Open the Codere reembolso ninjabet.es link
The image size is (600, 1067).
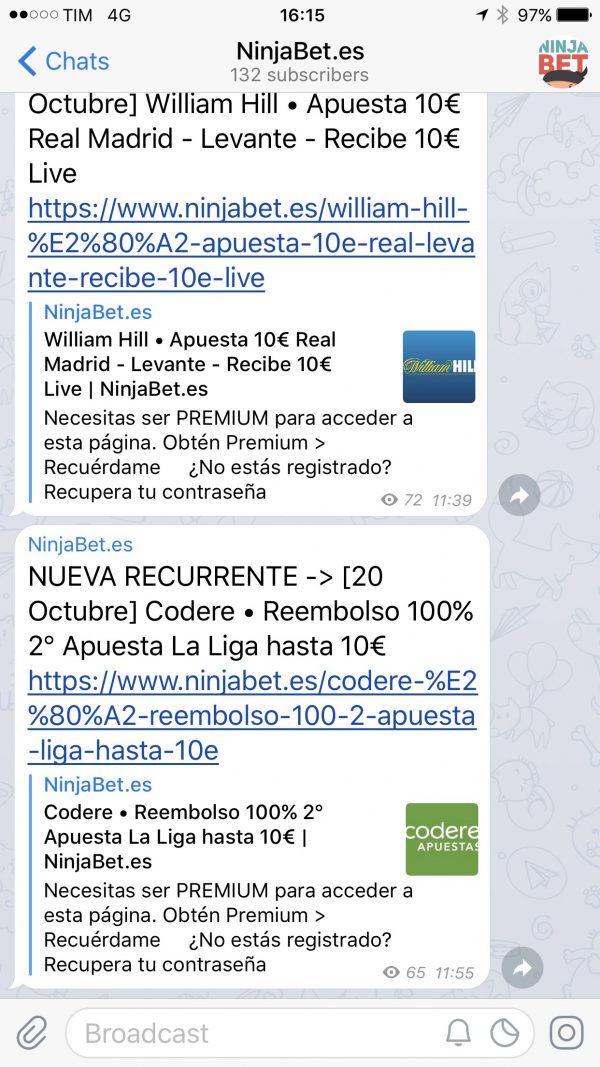pos(252,716)
